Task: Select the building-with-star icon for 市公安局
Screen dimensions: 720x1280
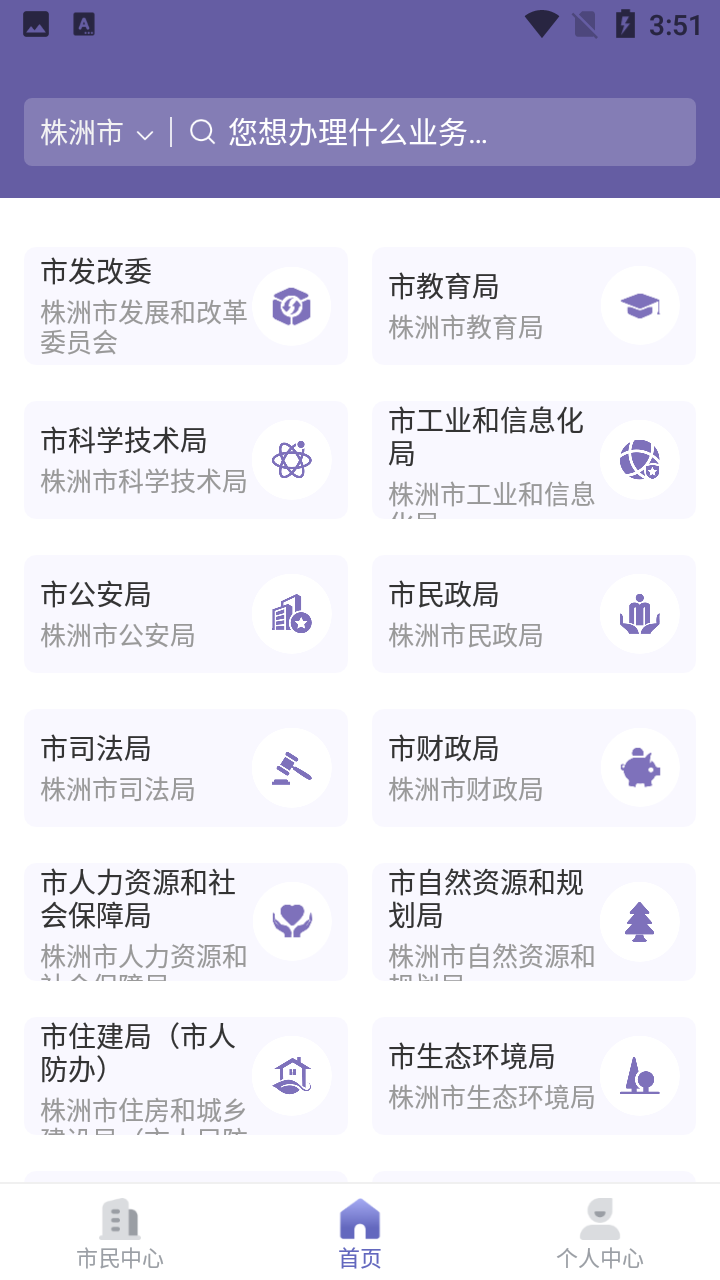Action: [293, 614]
